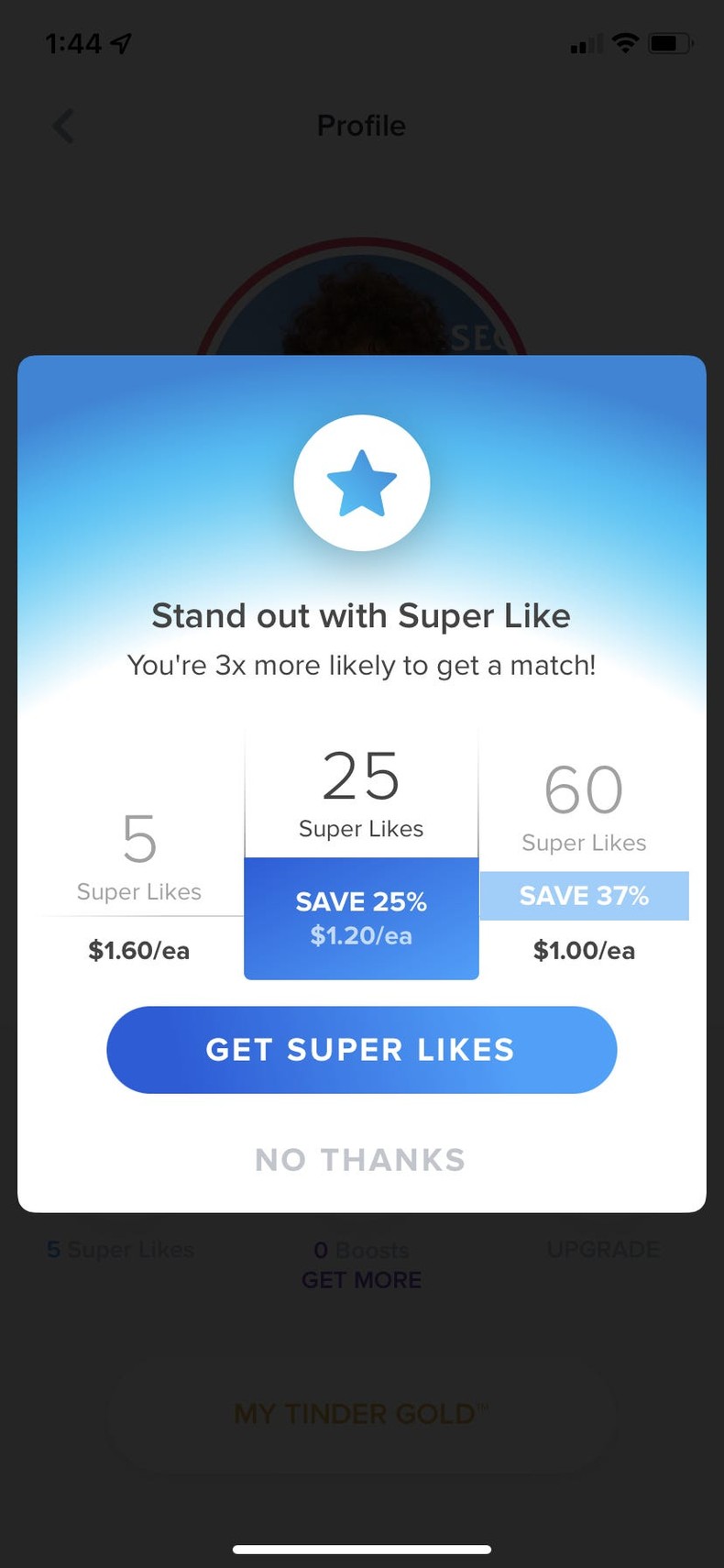Click the battery indicator icon
This screenshot has height=1568, width=724.
[668, 41]
